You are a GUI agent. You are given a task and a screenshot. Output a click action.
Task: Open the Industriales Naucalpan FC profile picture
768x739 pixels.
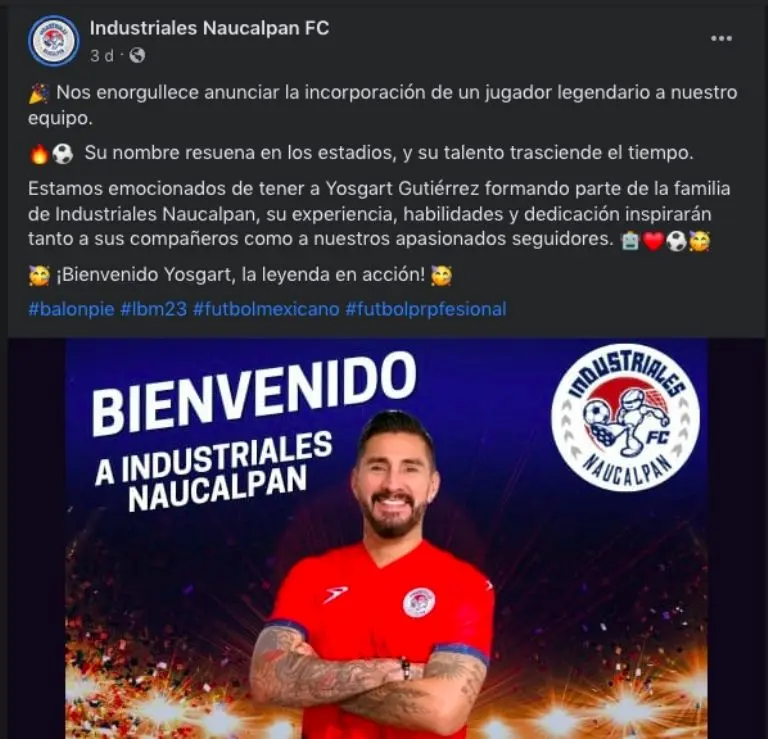pos(53,40)
